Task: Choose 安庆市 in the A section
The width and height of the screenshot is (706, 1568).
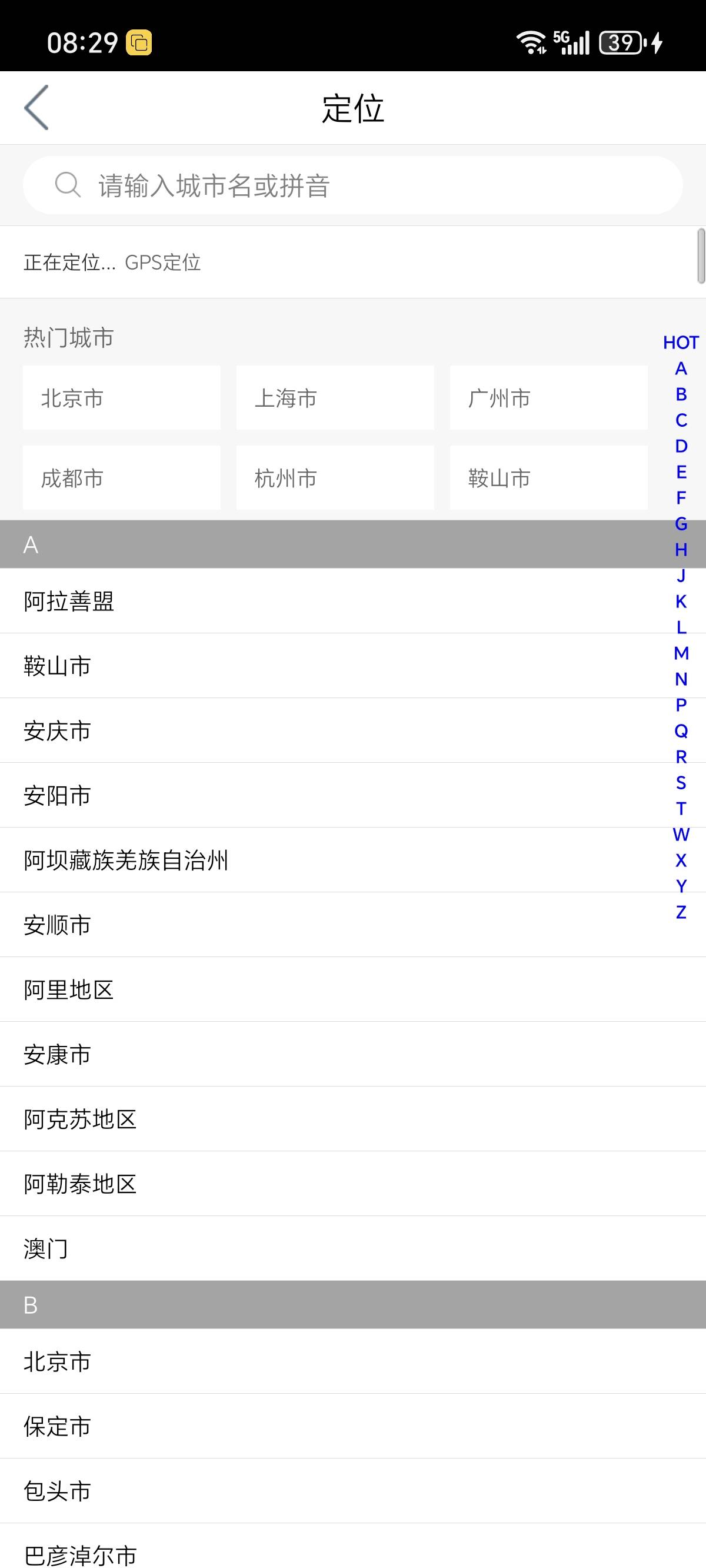Action: 353,730
